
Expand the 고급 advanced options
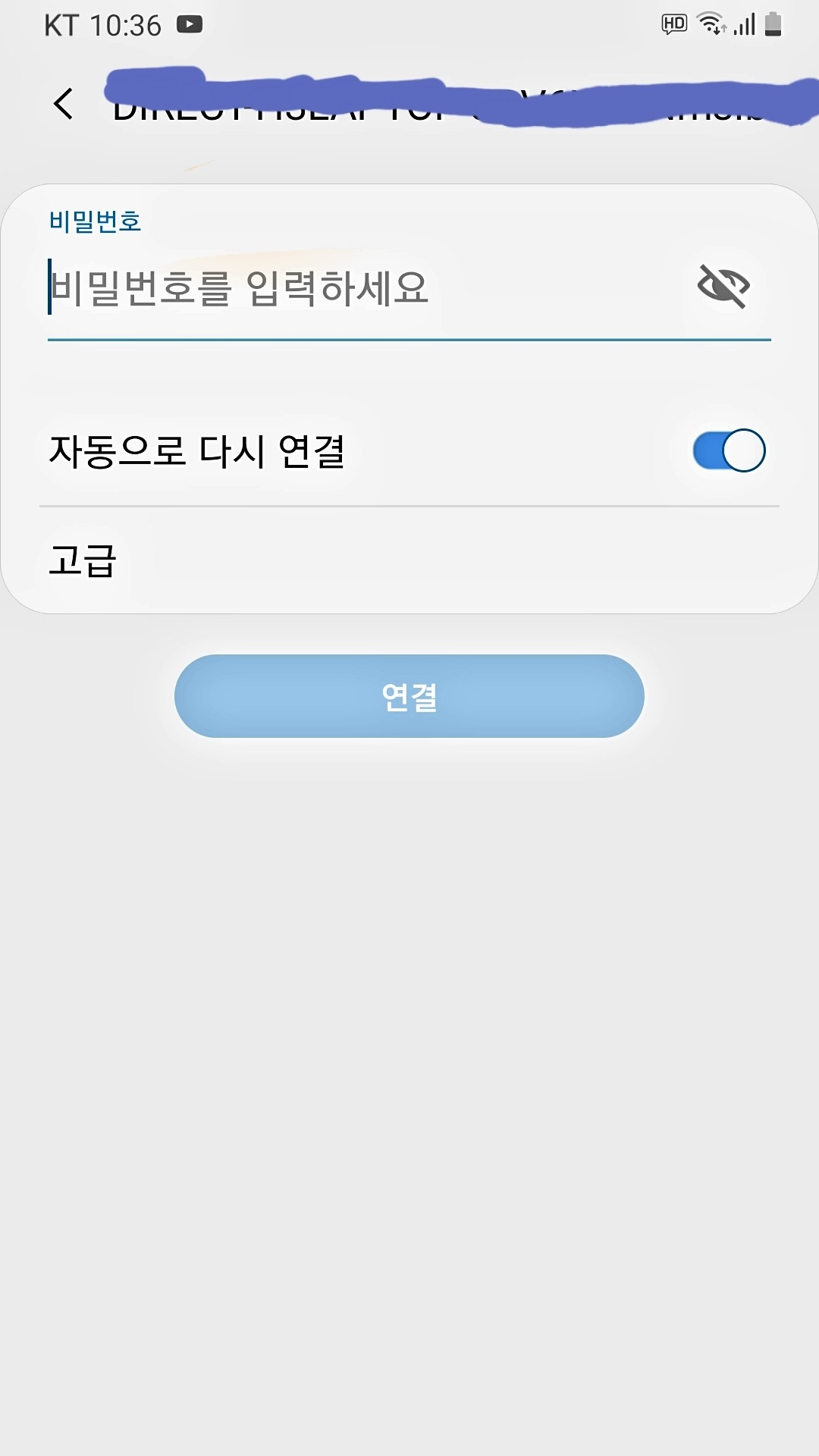click(x=409, y=561)
